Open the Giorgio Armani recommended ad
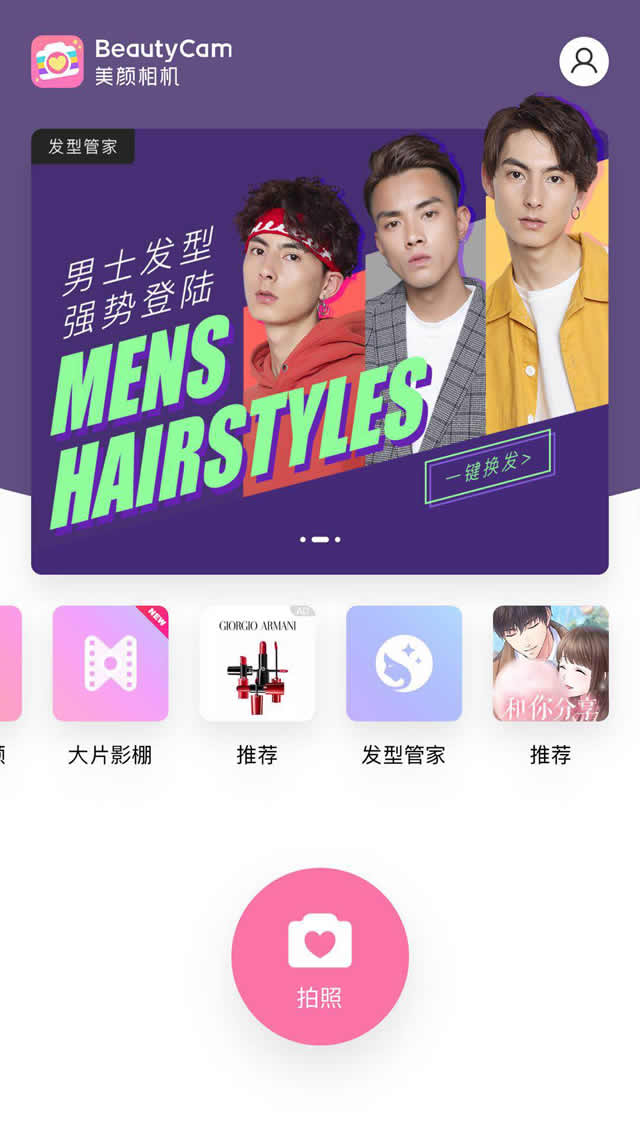Image resolution: width=640 pixels, height=1138 pixels. [257, 664]
